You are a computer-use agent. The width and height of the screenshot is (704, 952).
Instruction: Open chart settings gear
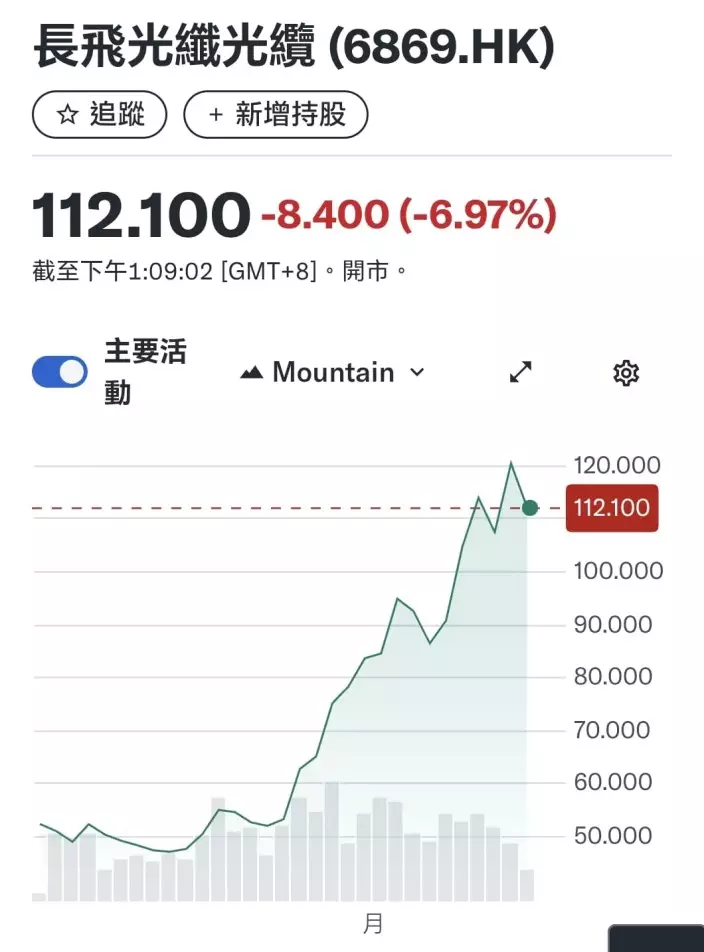coord(625,373)
